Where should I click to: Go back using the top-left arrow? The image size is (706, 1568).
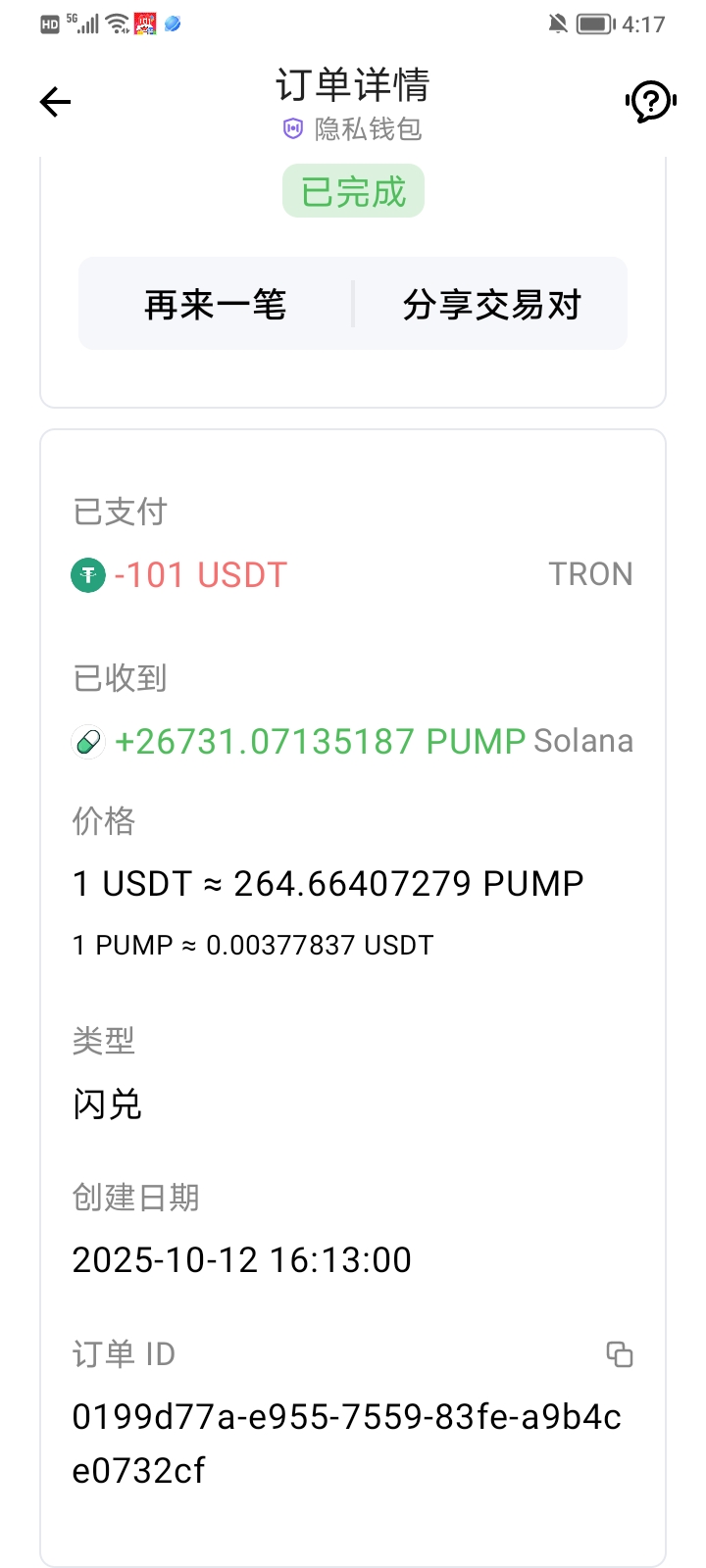[56, 102]
